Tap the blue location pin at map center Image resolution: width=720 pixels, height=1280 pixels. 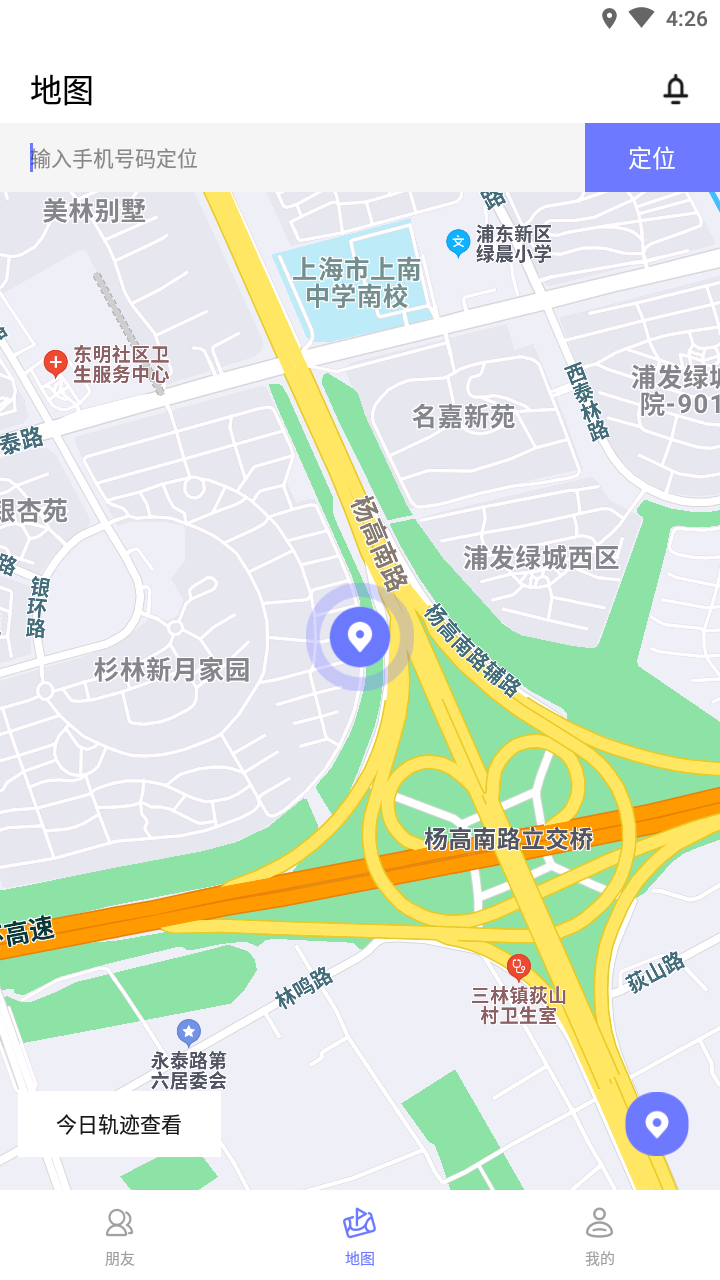tap(360, 637)
